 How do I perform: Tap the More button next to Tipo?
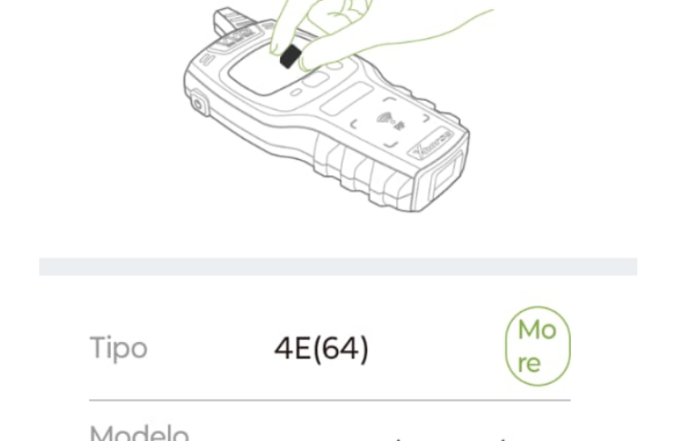(537, 345)
